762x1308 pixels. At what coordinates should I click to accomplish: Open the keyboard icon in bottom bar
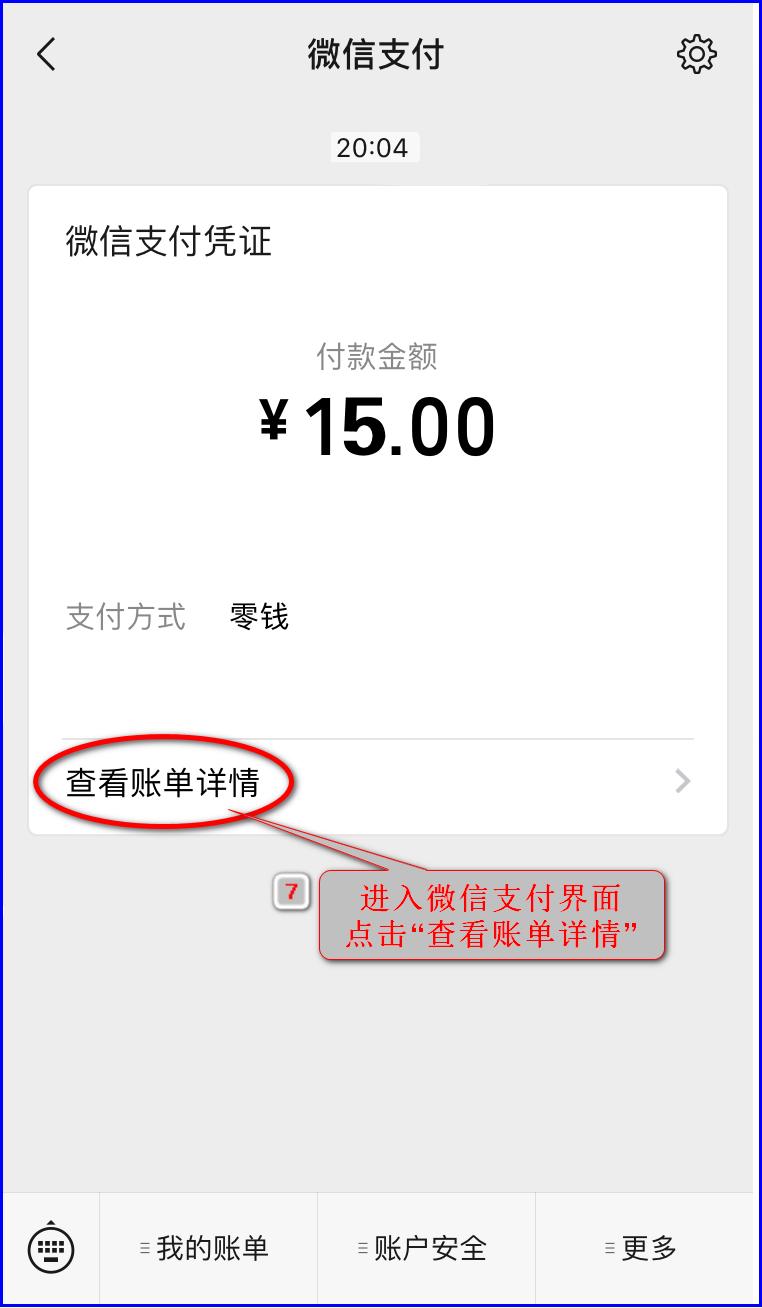(x=50, y=1247)
